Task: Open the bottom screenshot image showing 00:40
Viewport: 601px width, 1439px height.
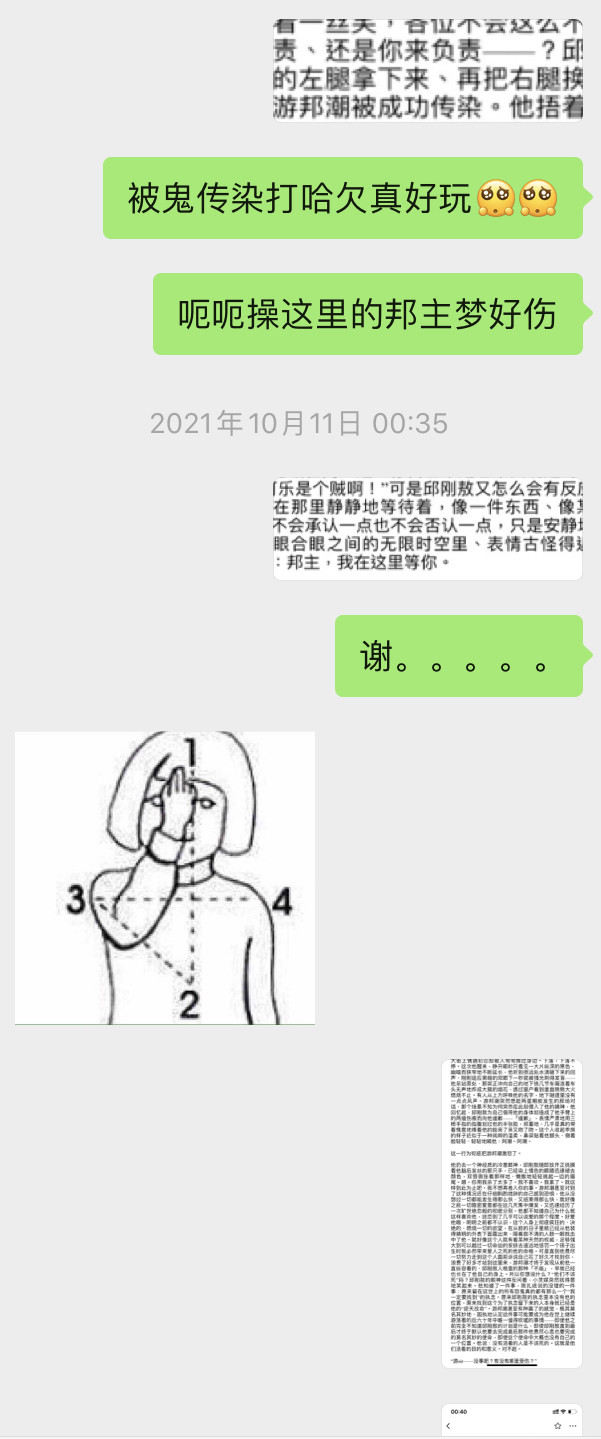Action: click(512, 1420)
